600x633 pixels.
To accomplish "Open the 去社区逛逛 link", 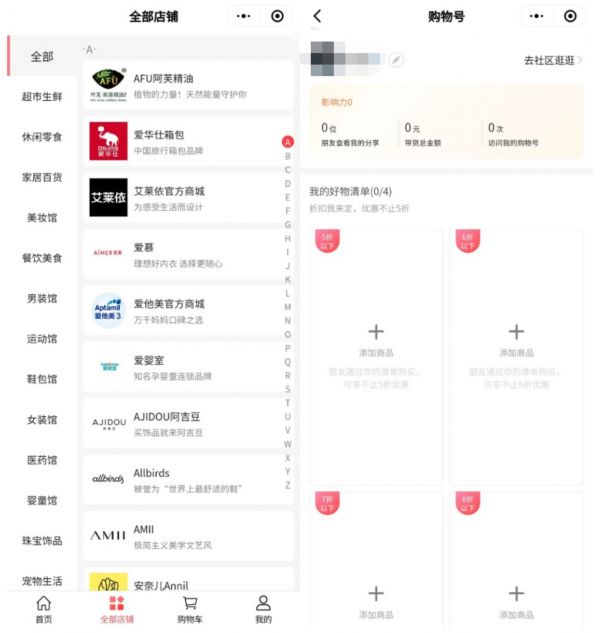I will (x=553, y=60).
